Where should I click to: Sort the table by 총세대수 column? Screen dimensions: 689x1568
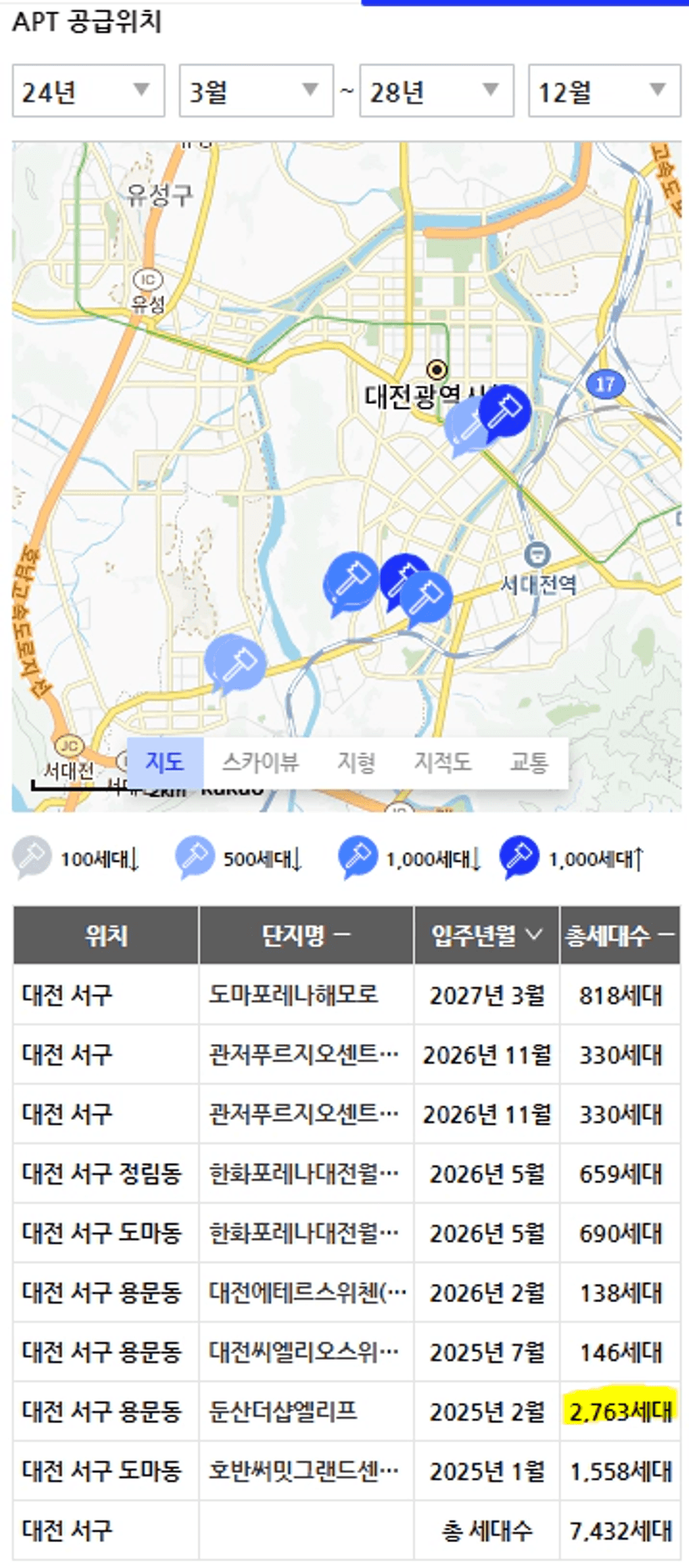[620, 935]
